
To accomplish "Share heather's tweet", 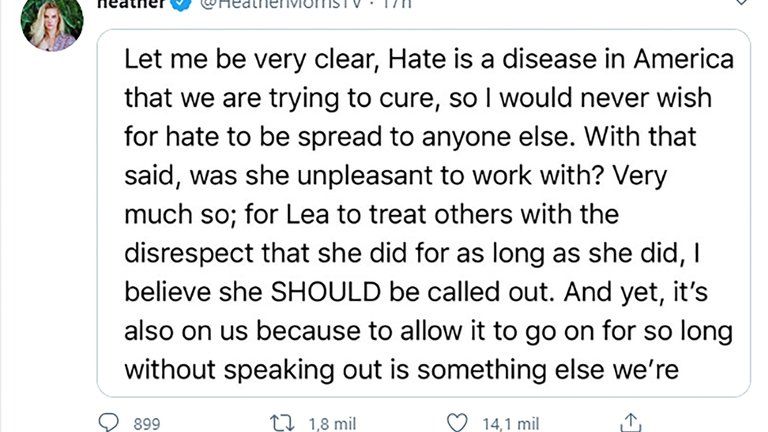I will pyautogui.click(x=630, y=422).
